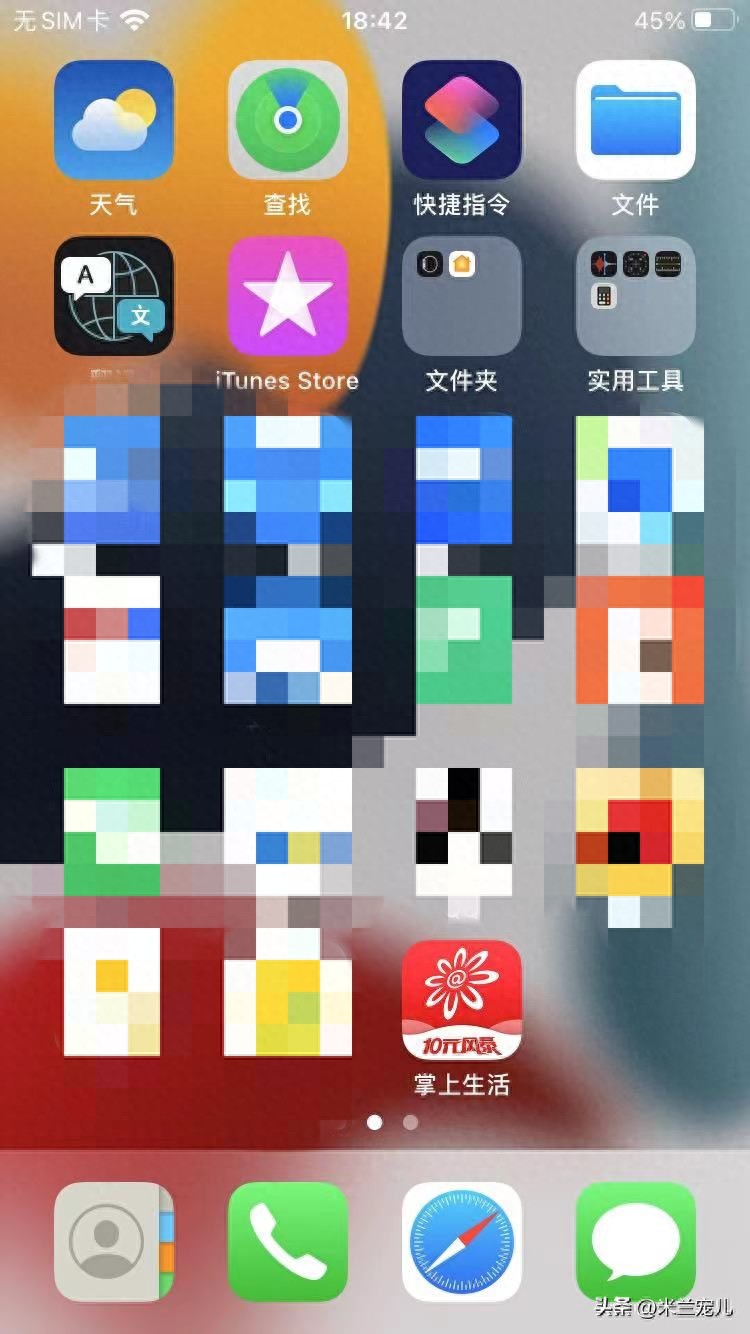This screenshot has height=1334, width=750.
Task: Launch the 查找 Find My app
Action: pyautogui.click(x=288, y=120)
